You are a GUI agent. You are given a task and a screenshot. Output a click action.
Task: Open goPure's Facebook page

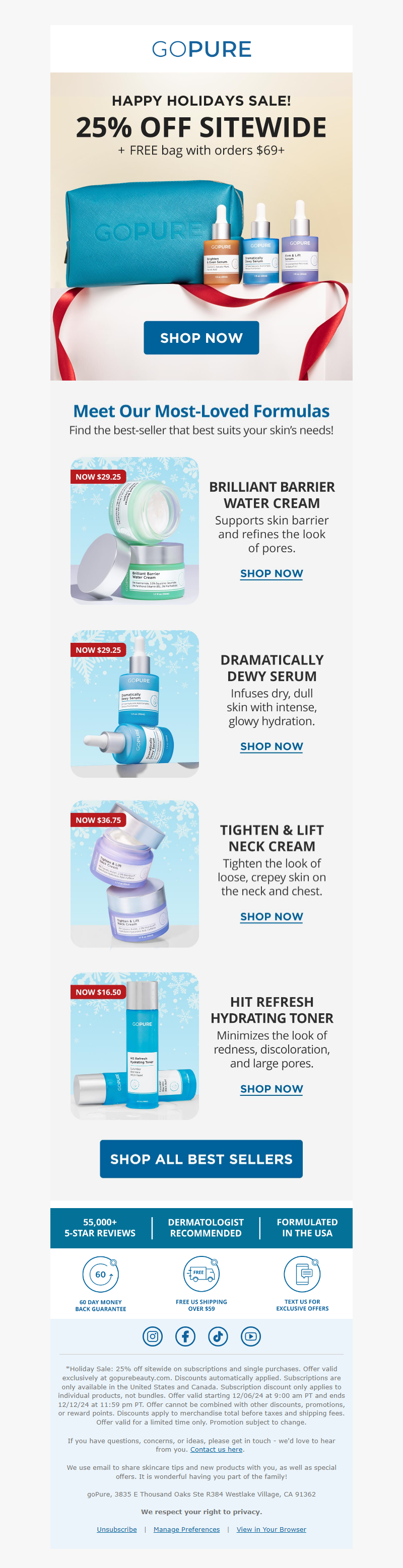185,1336
